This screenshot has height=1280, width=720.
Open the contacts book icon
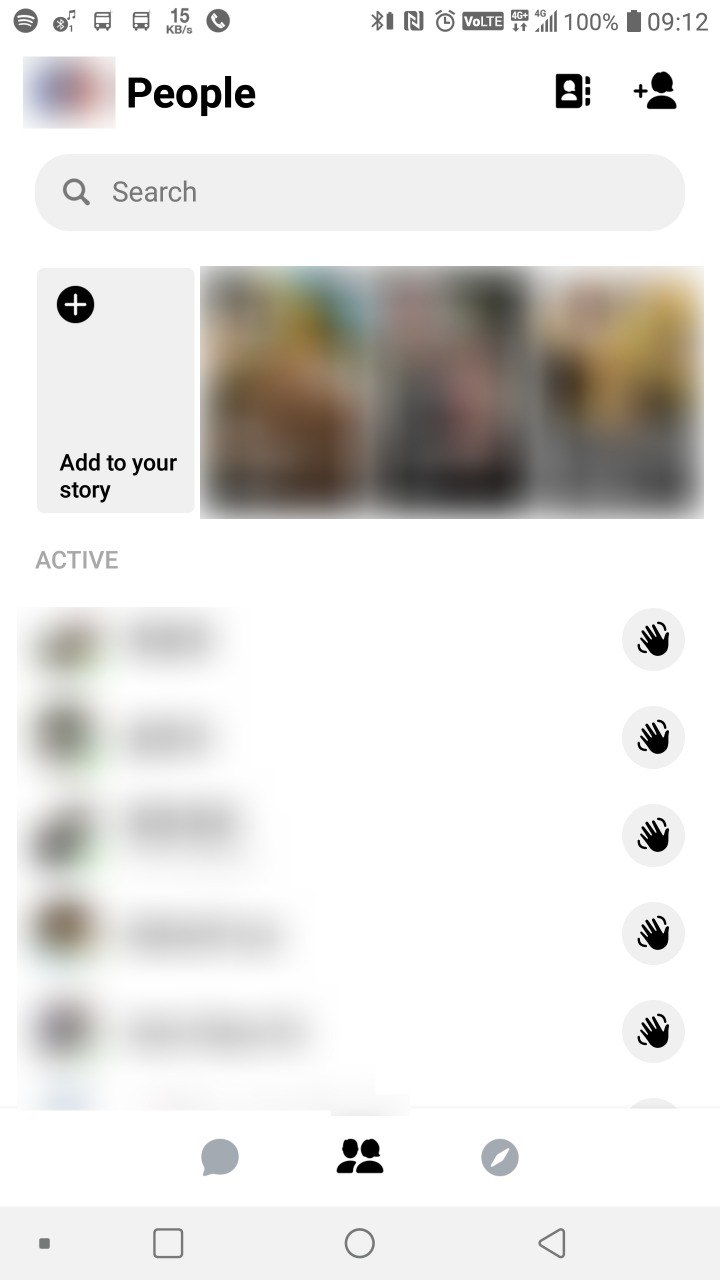click(x=572, y=92)
